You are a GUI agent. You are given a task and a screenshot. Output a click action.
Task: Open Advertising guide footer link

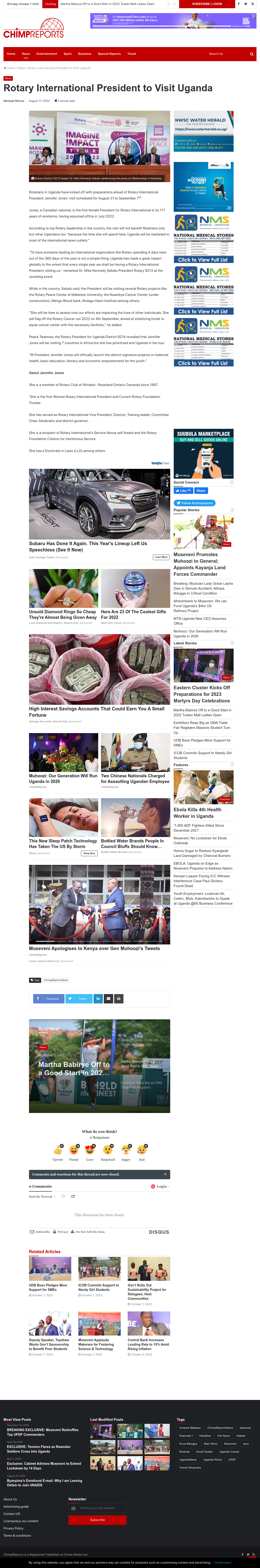(x=16, y=1506)
